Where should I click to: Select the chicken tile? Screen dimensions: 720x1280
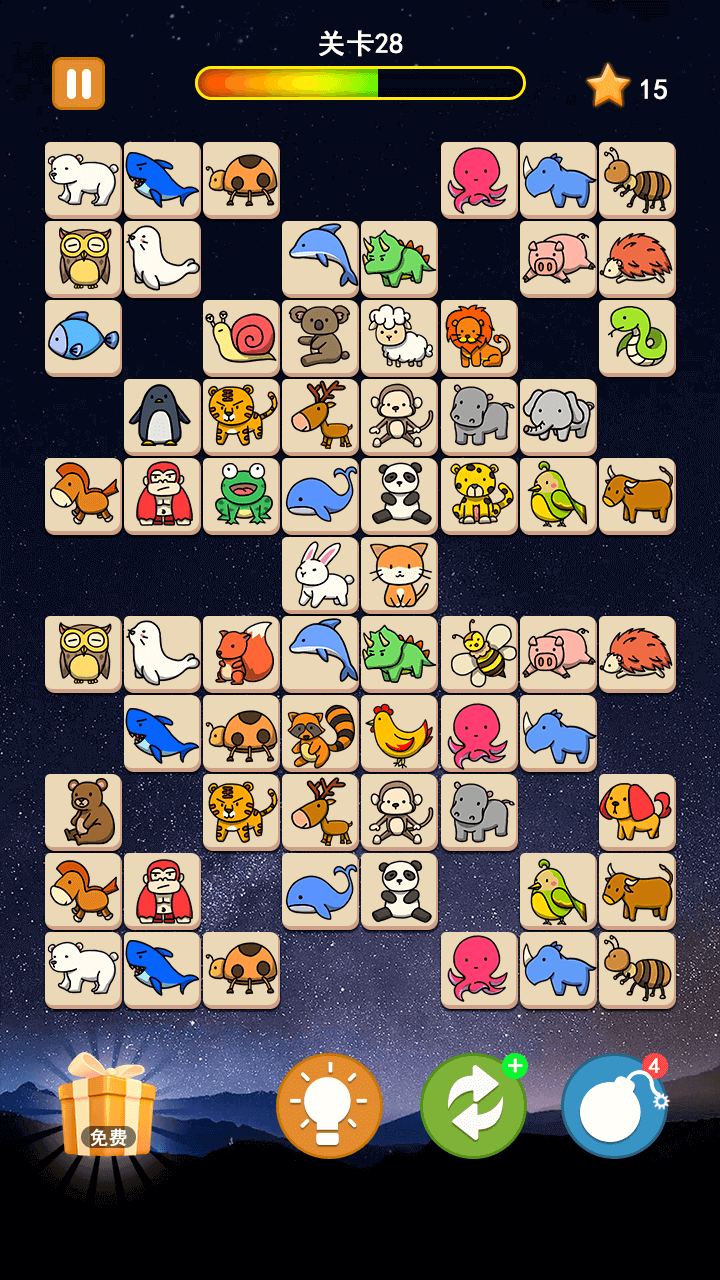coord(399,732)
